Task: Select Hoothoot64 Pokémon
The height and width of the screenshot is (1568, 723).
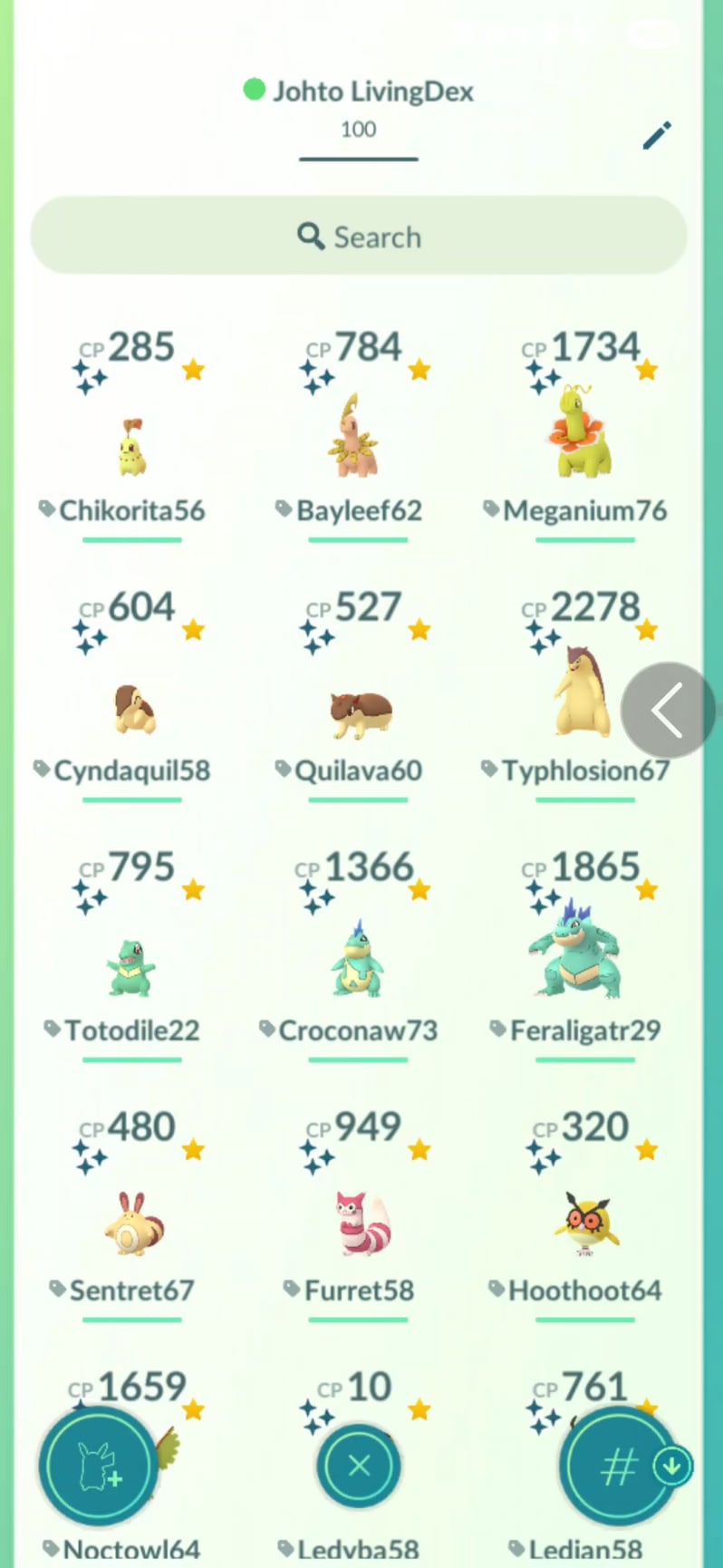Action: coord(584,1224)
